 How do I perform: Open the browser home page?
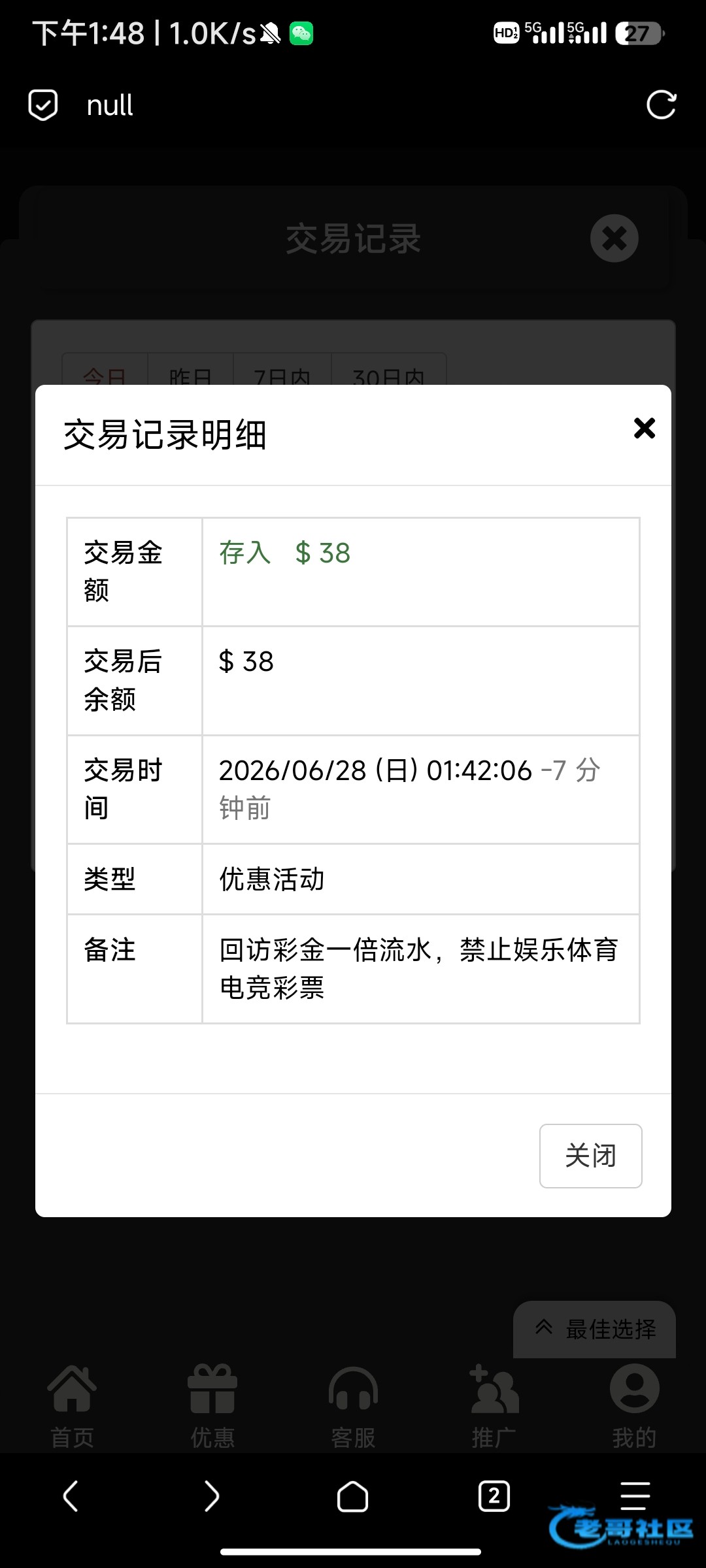[352, 1496]
